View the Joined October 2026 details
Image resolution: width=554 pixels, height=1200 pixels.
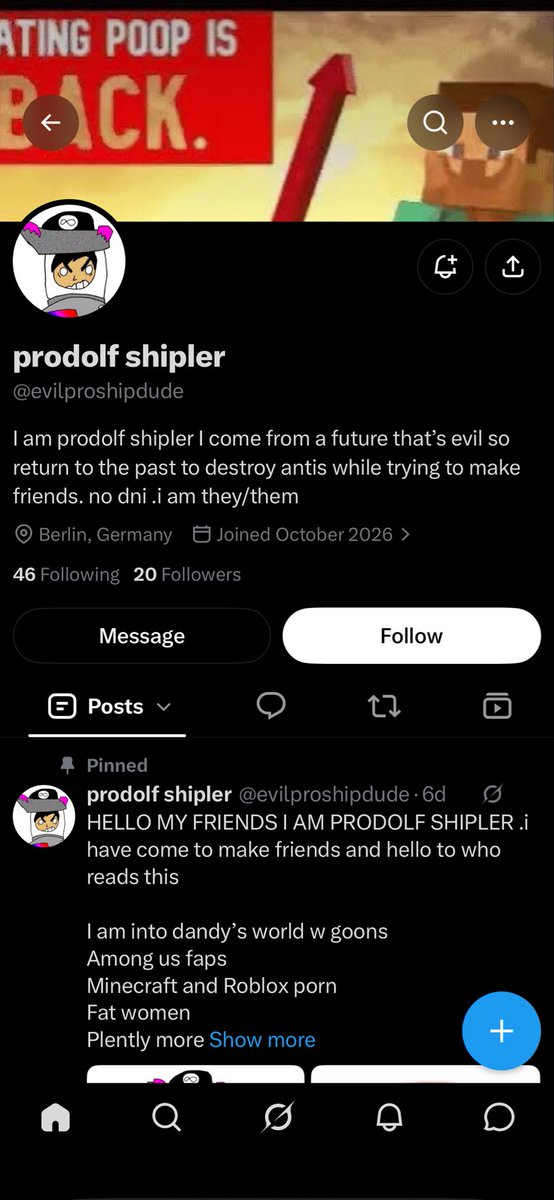click(301, 535)
